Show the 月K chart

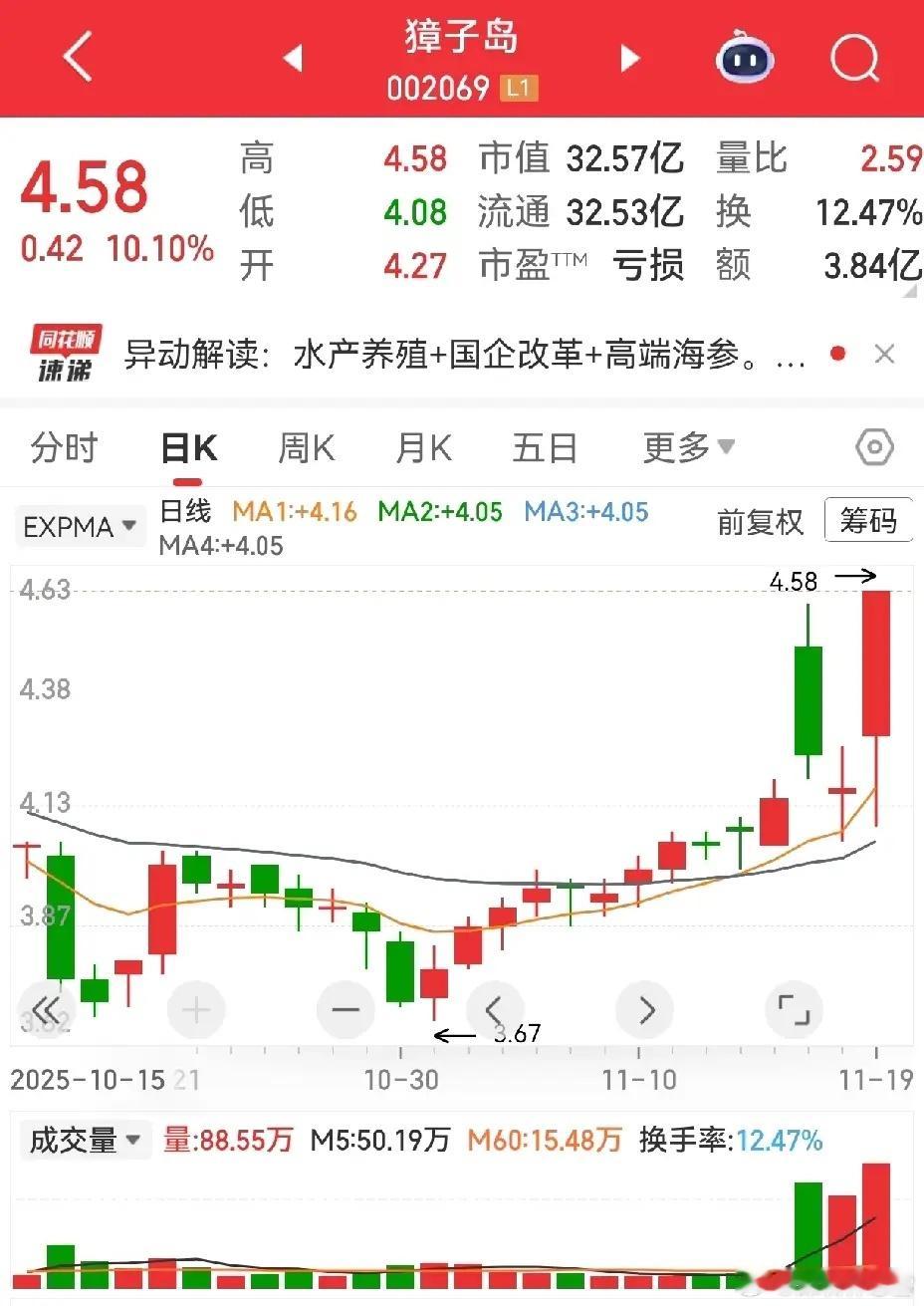tap(424, 448)
